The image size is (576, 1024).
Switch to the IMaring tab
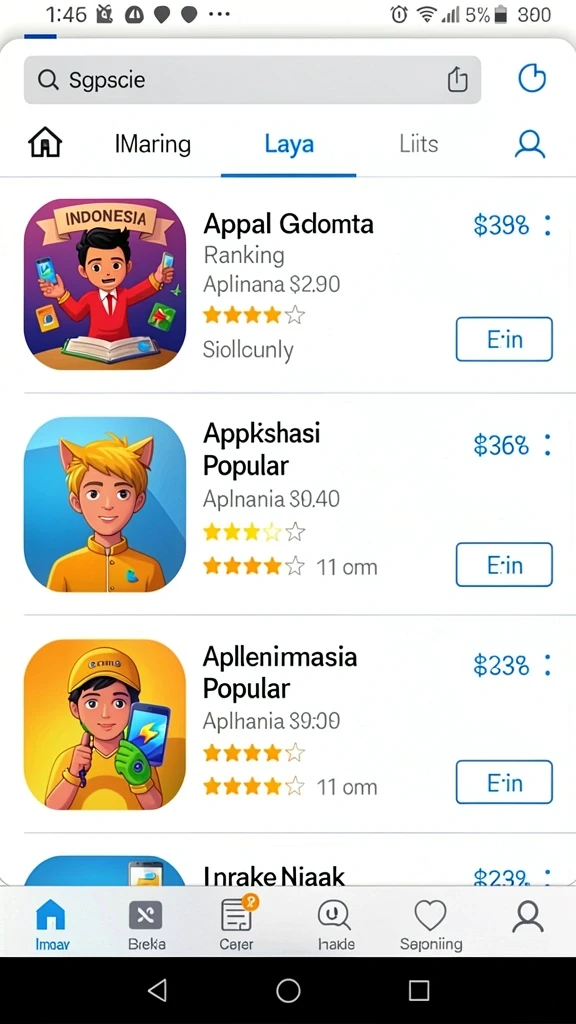pos(153,144)
